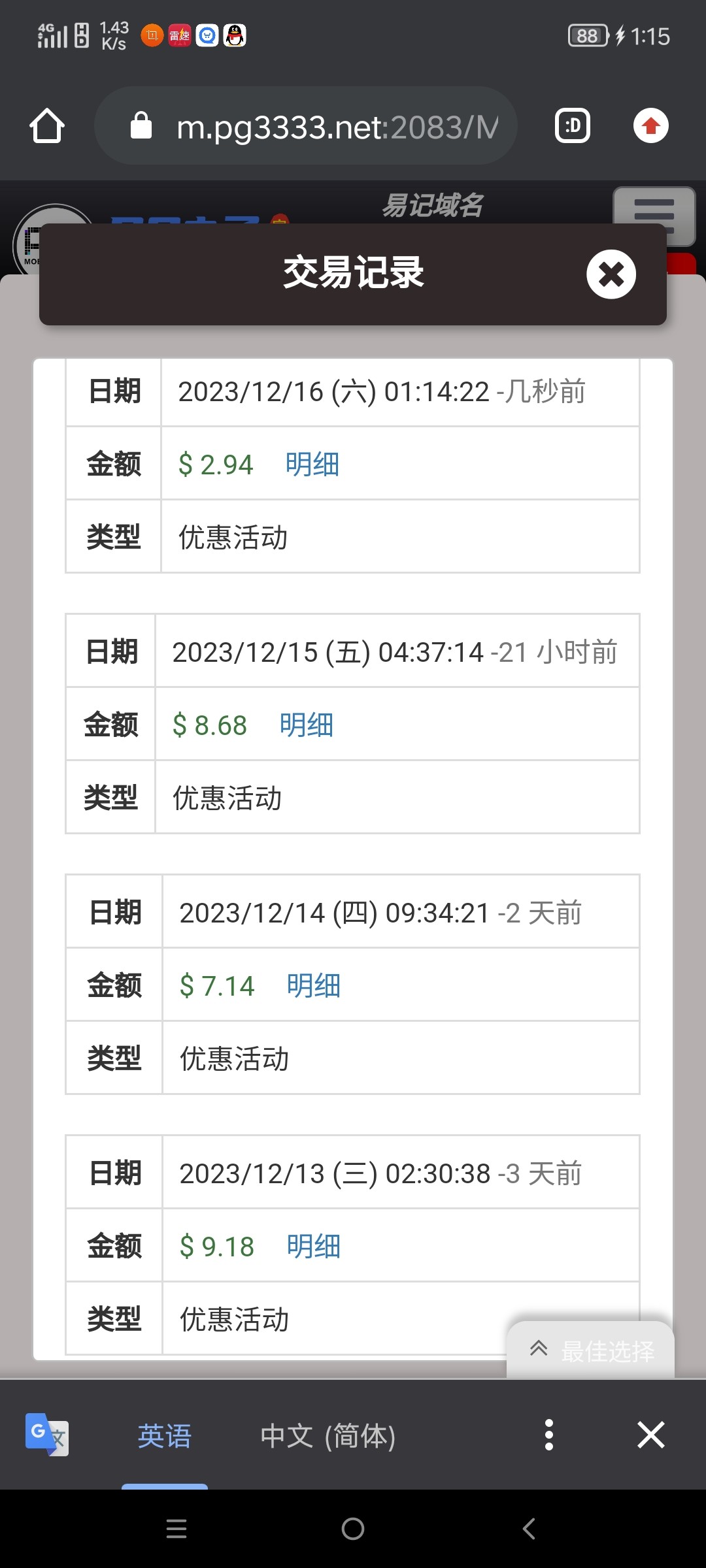View 明细 of the $ 8.68 record
The image size is (706, 1568).
[307, 725]
